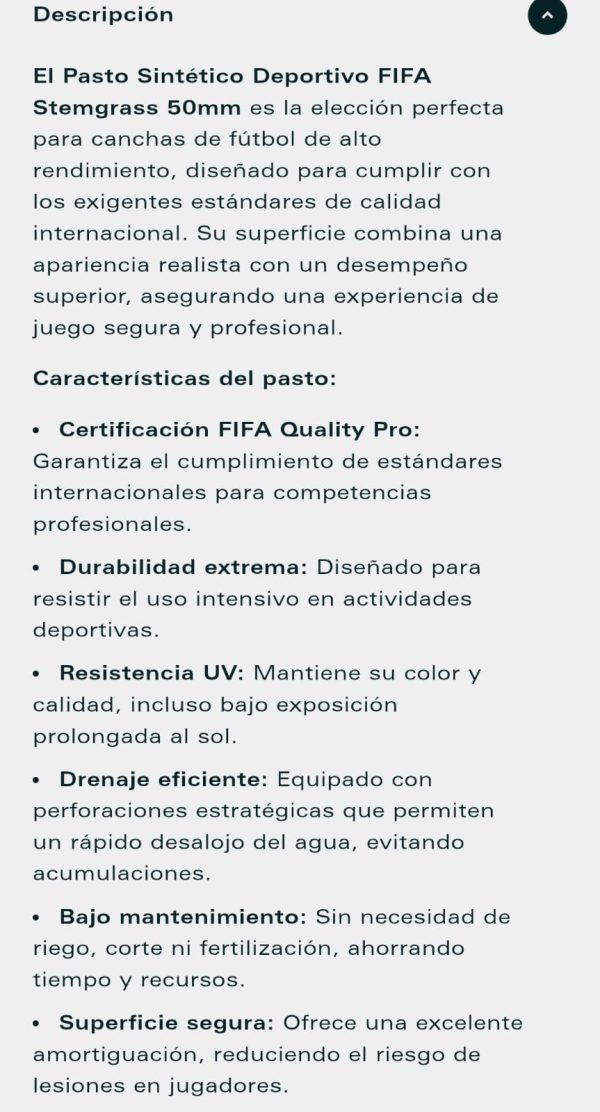Collapse the Descripción section

tap(547, 15)
